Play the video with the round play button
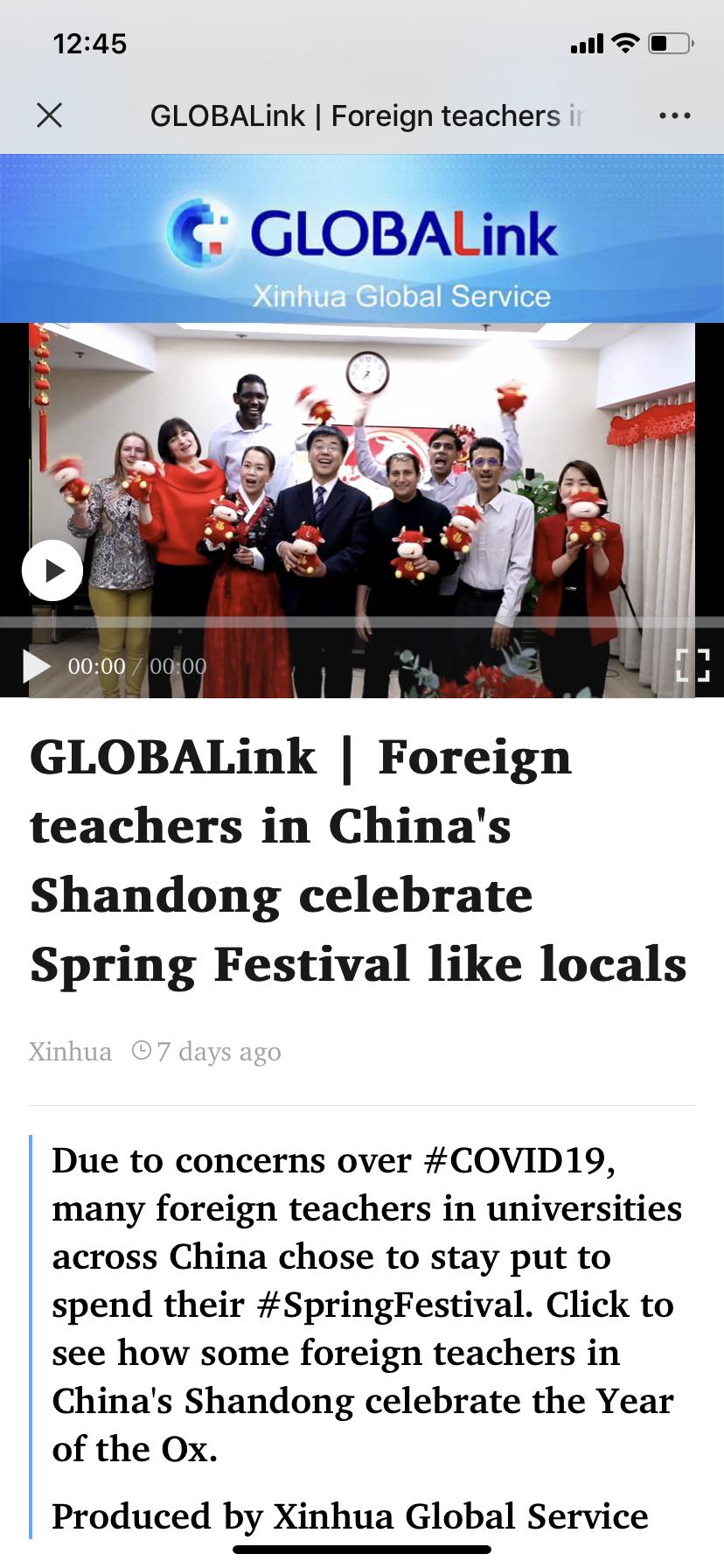This screenshot has width=724, height=1568. point(52,570)
